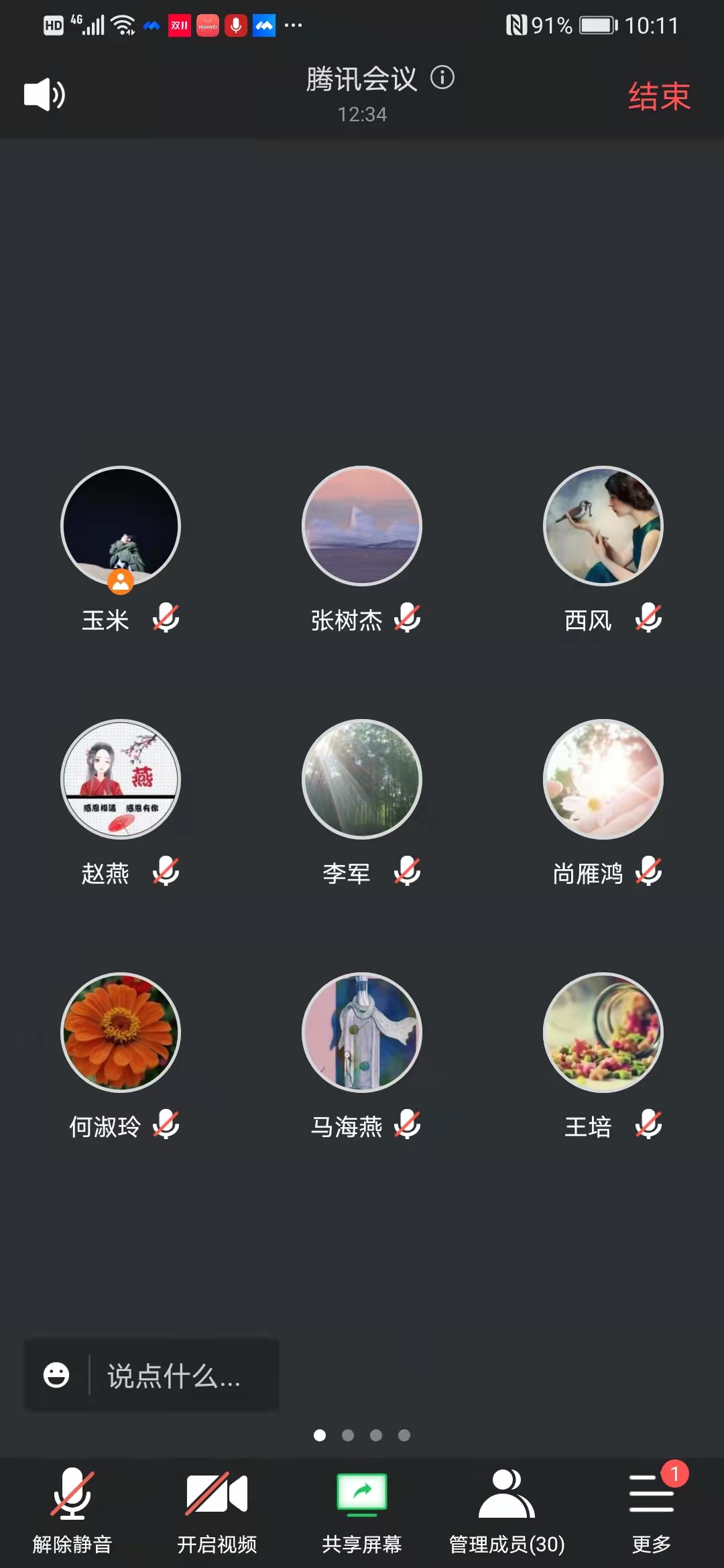Tap 西风's participant avatar

(603, 526)
